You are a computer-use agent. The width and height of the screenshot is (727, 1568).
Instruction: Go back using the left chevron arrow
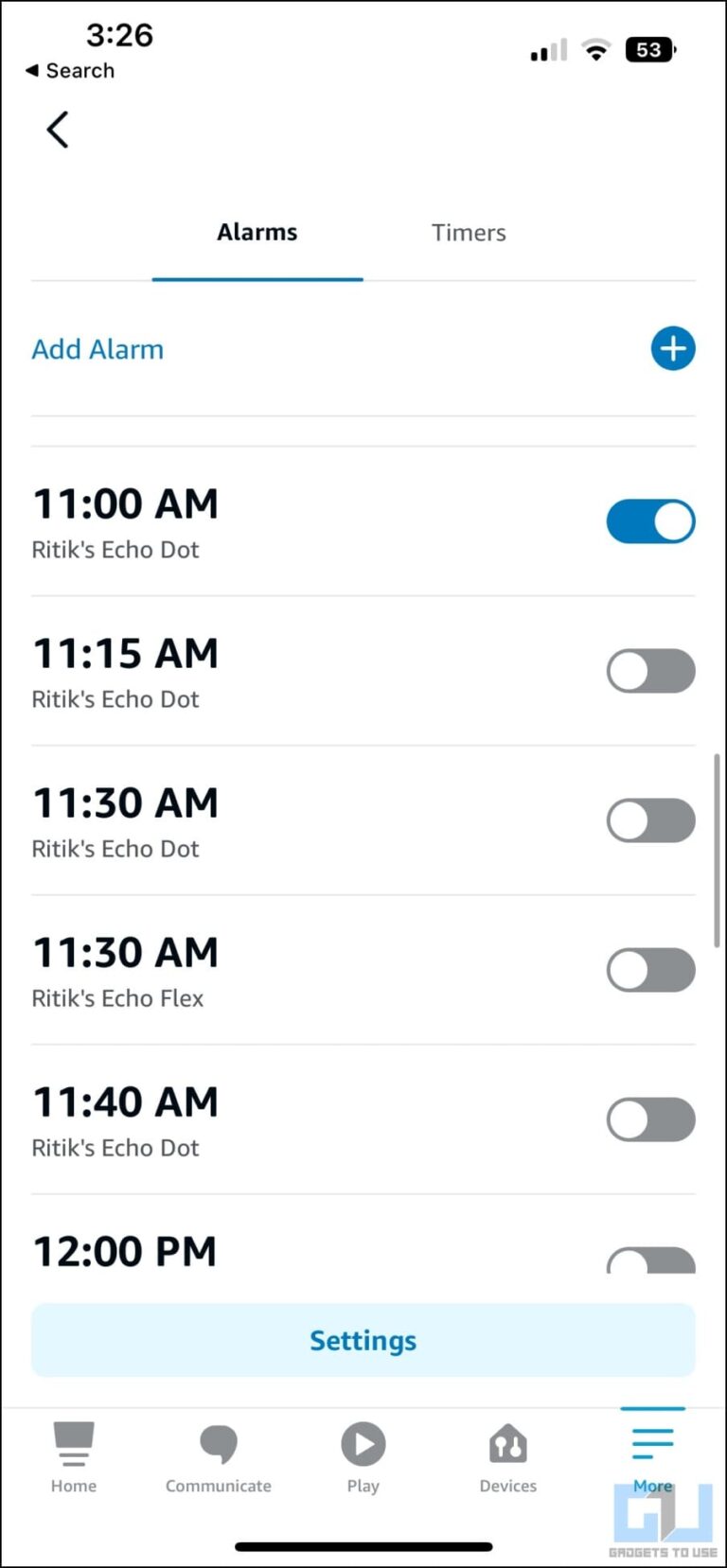[x=57, y=130]
